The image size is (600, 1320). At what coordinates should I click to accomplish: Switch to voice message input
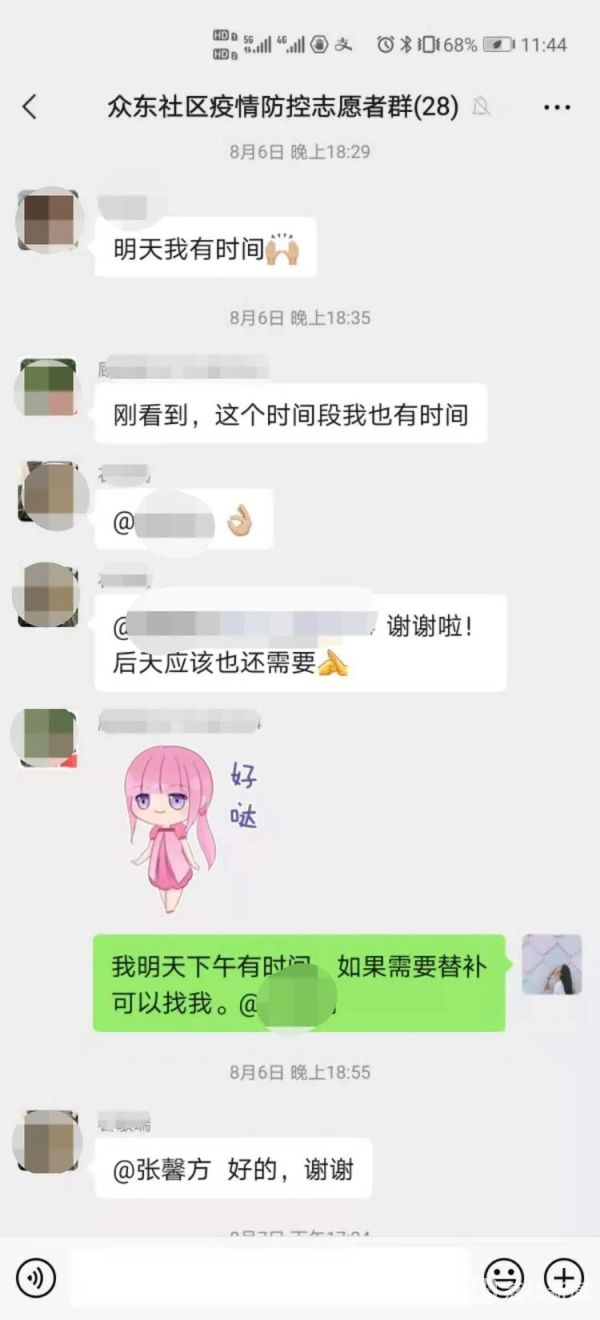tap(36, 1277)
